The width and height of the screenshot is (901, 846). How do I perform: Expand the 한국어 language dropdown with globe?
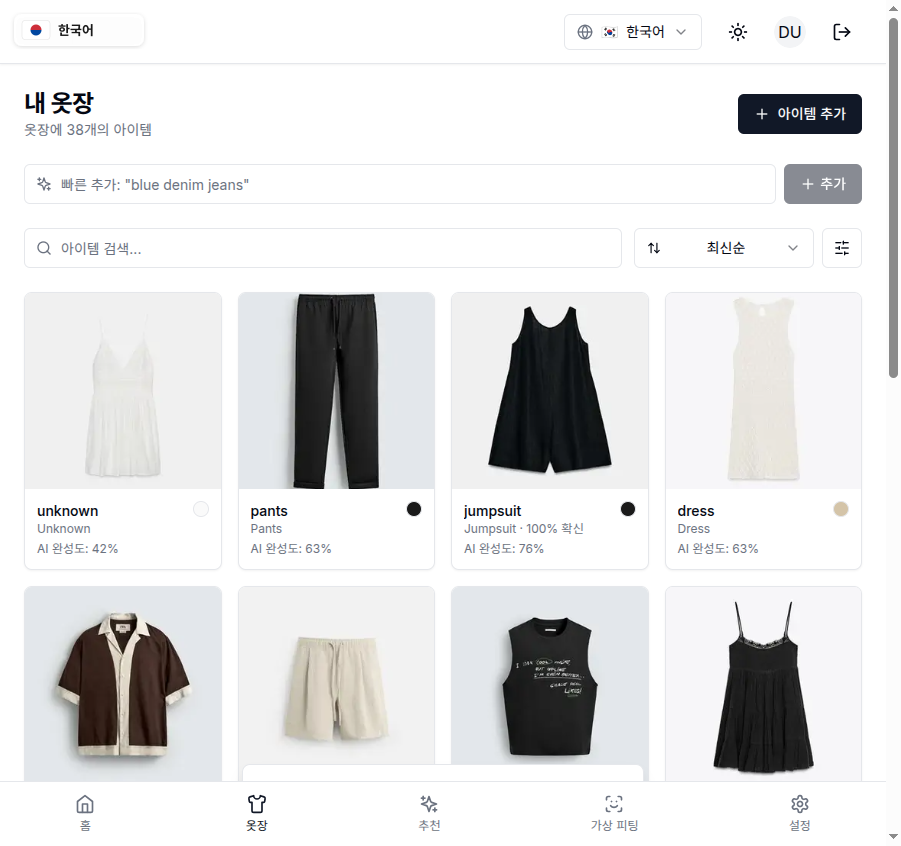pyautogui.click(x=632, y=32)
